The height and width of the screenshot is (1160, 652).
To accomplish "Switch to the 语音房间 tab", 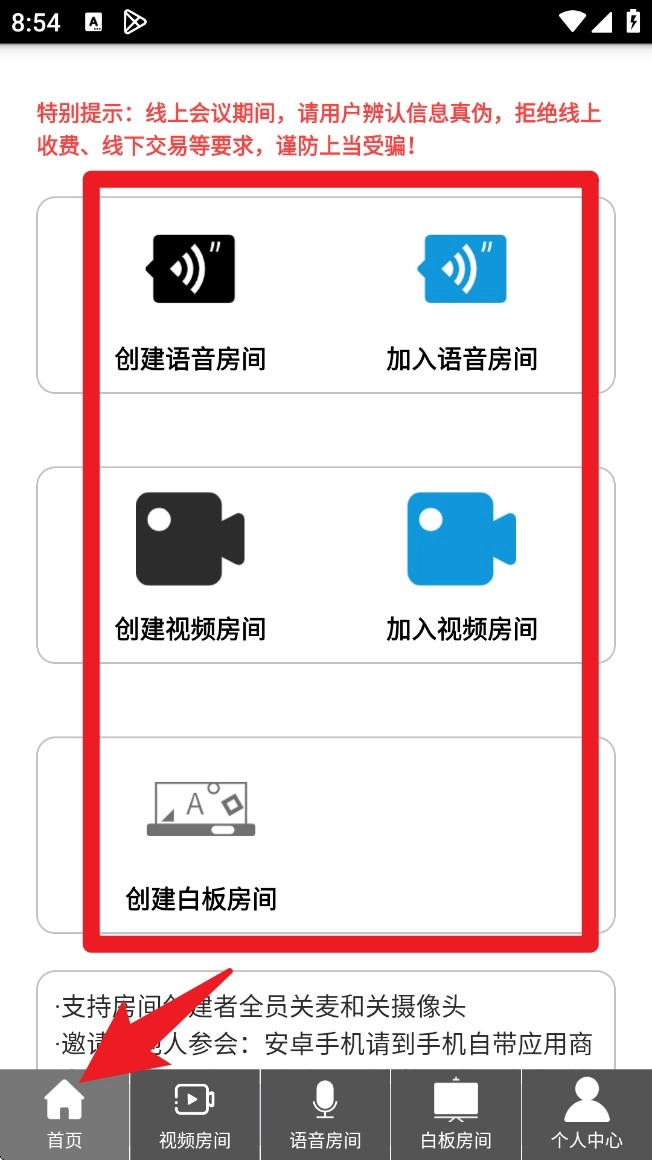I will 325,1114.
